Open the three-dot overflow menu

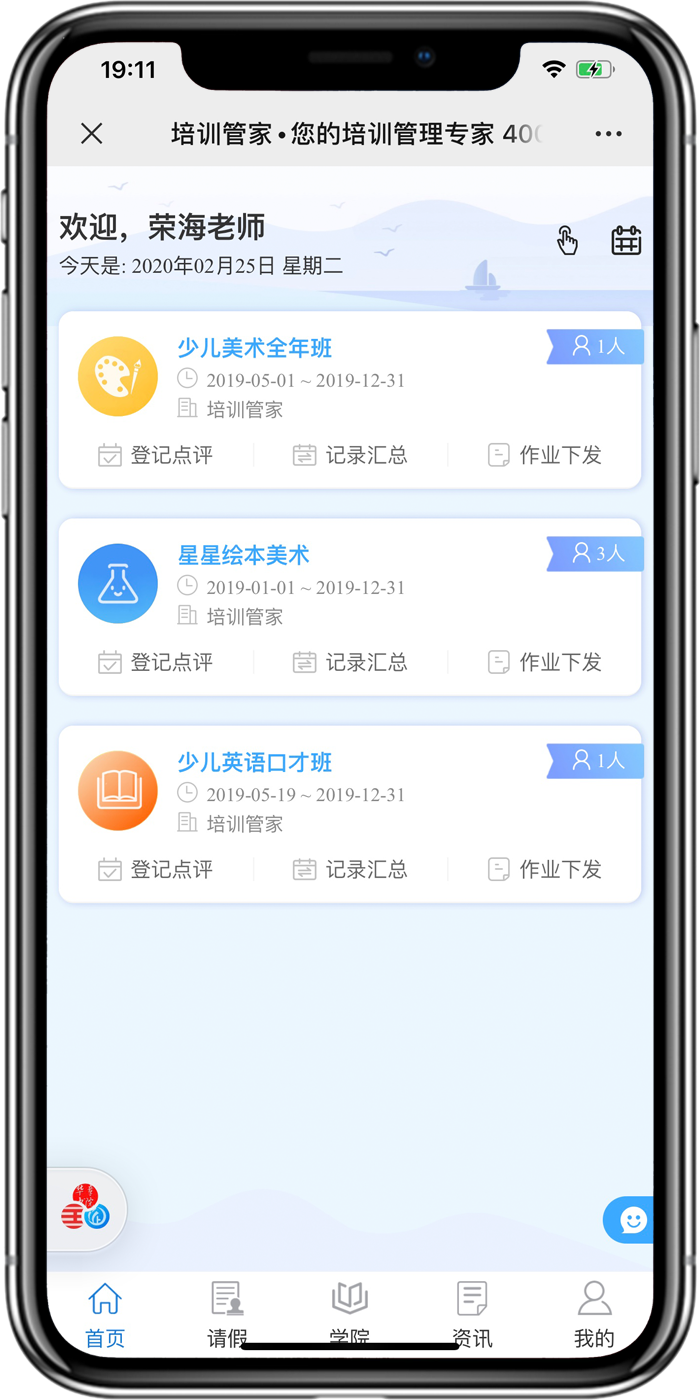608,134
